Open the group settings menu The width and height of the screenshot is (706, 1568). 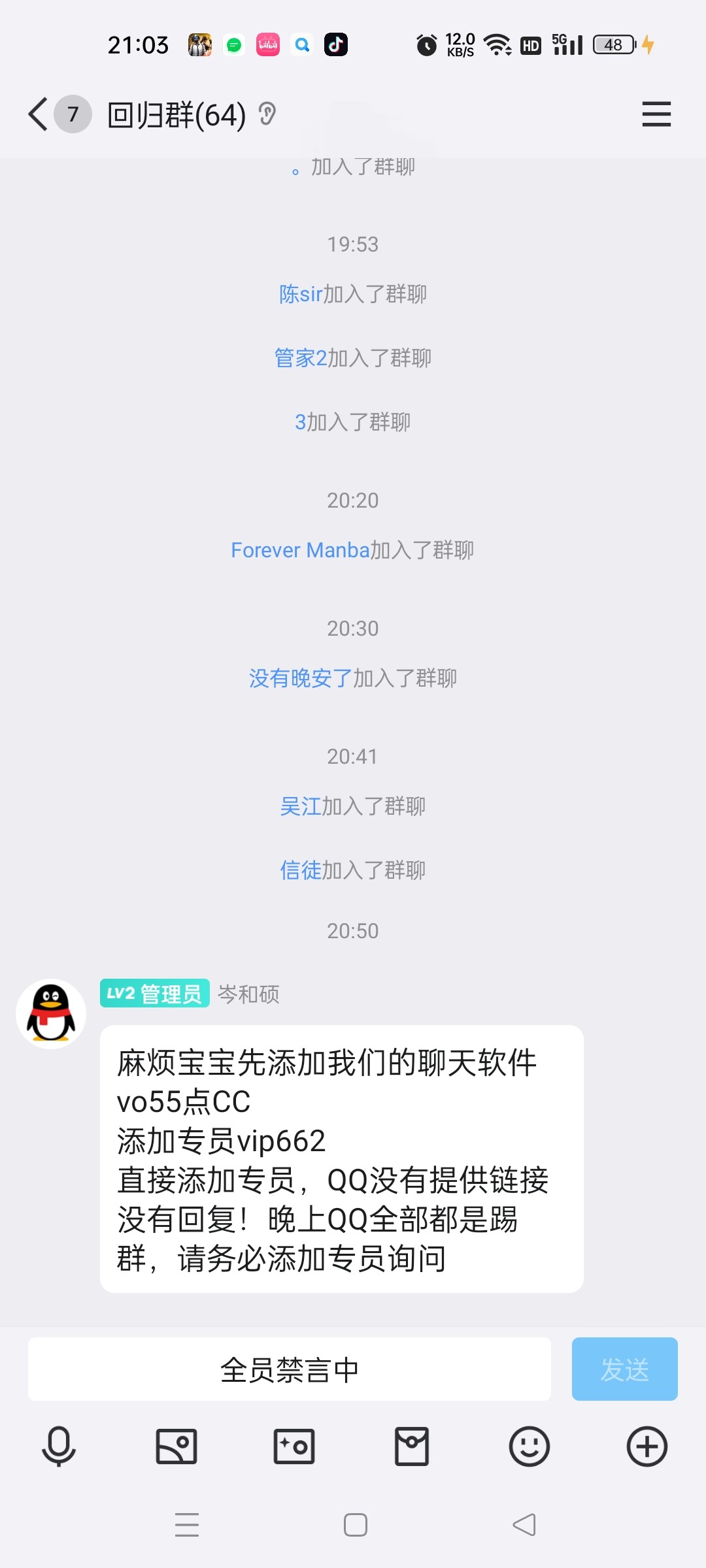(x=656, y=114)
